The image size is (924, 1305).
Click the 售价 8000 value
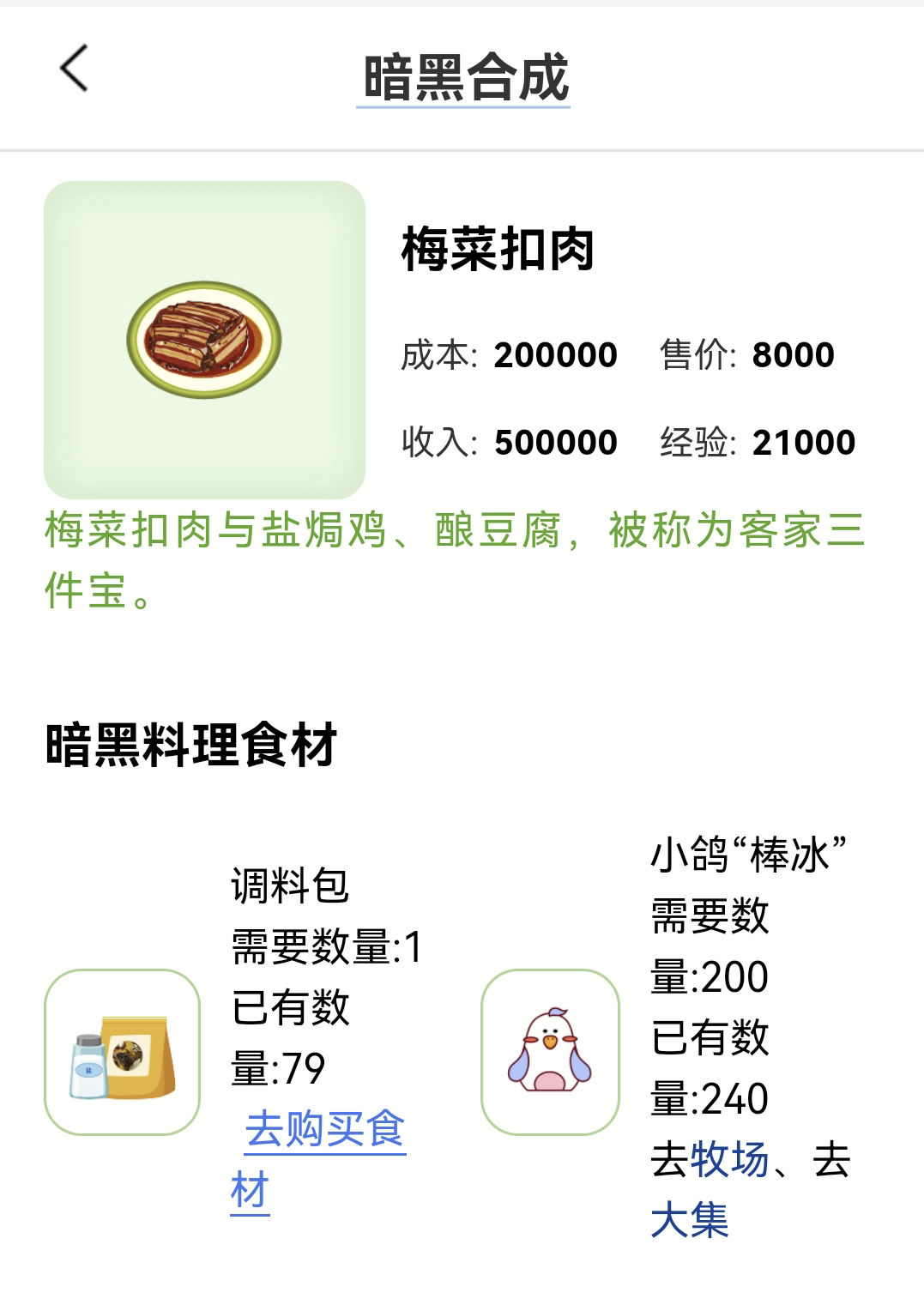click(x=793, y=353)
